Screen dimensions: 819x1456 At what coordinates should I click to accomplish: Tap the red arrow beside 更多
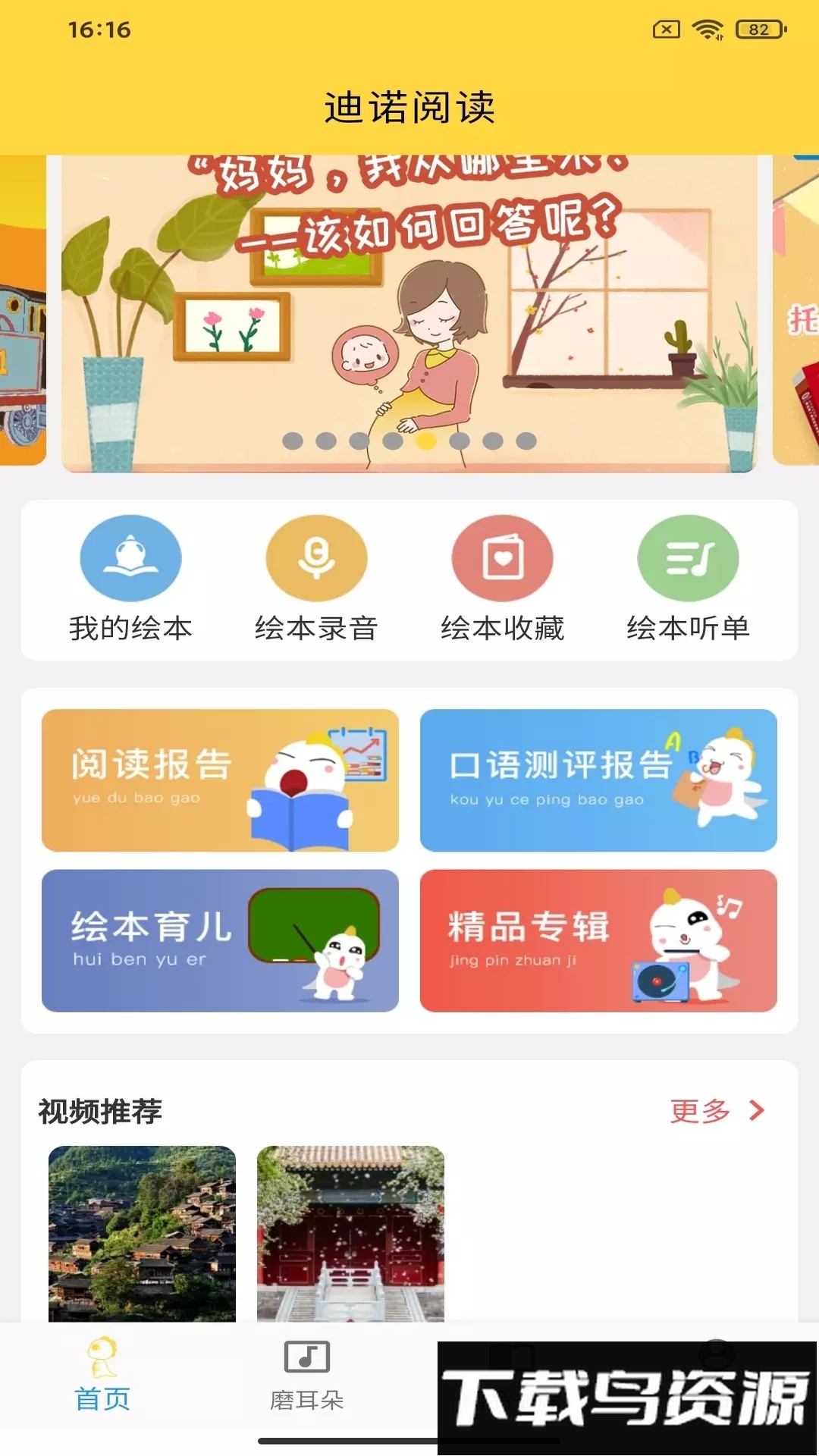756,1112
